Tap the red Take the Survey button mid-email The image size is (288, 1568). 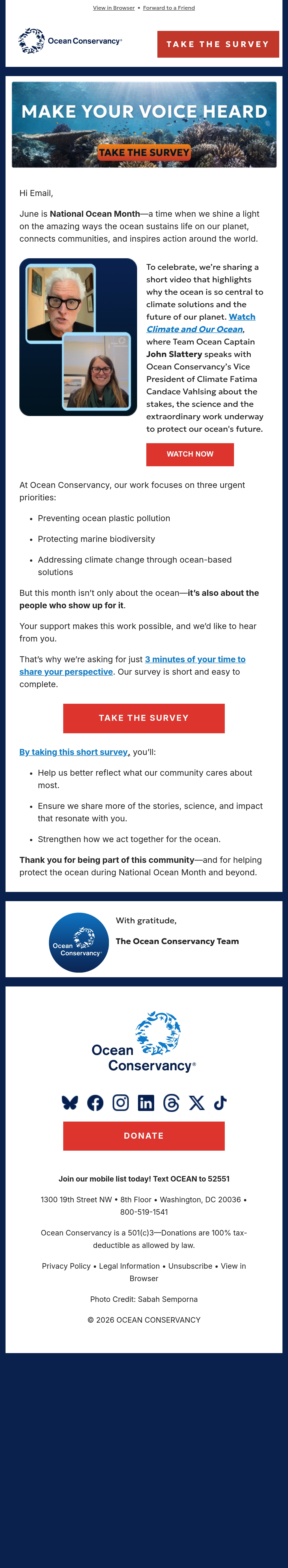[x=144, y=718]
